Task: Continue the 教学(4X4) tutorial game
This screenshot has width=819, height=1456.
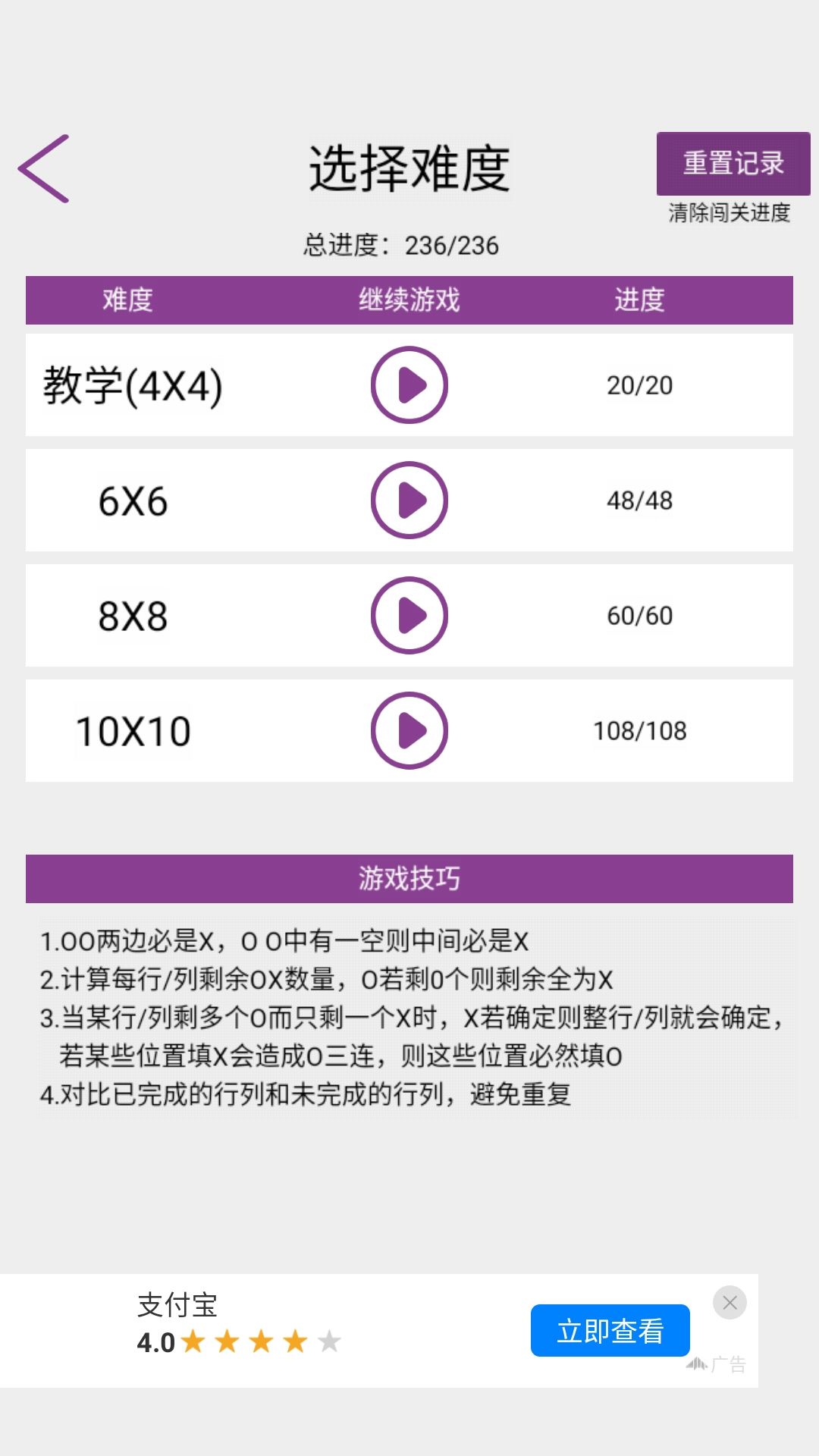Action: tap(409, 385)
